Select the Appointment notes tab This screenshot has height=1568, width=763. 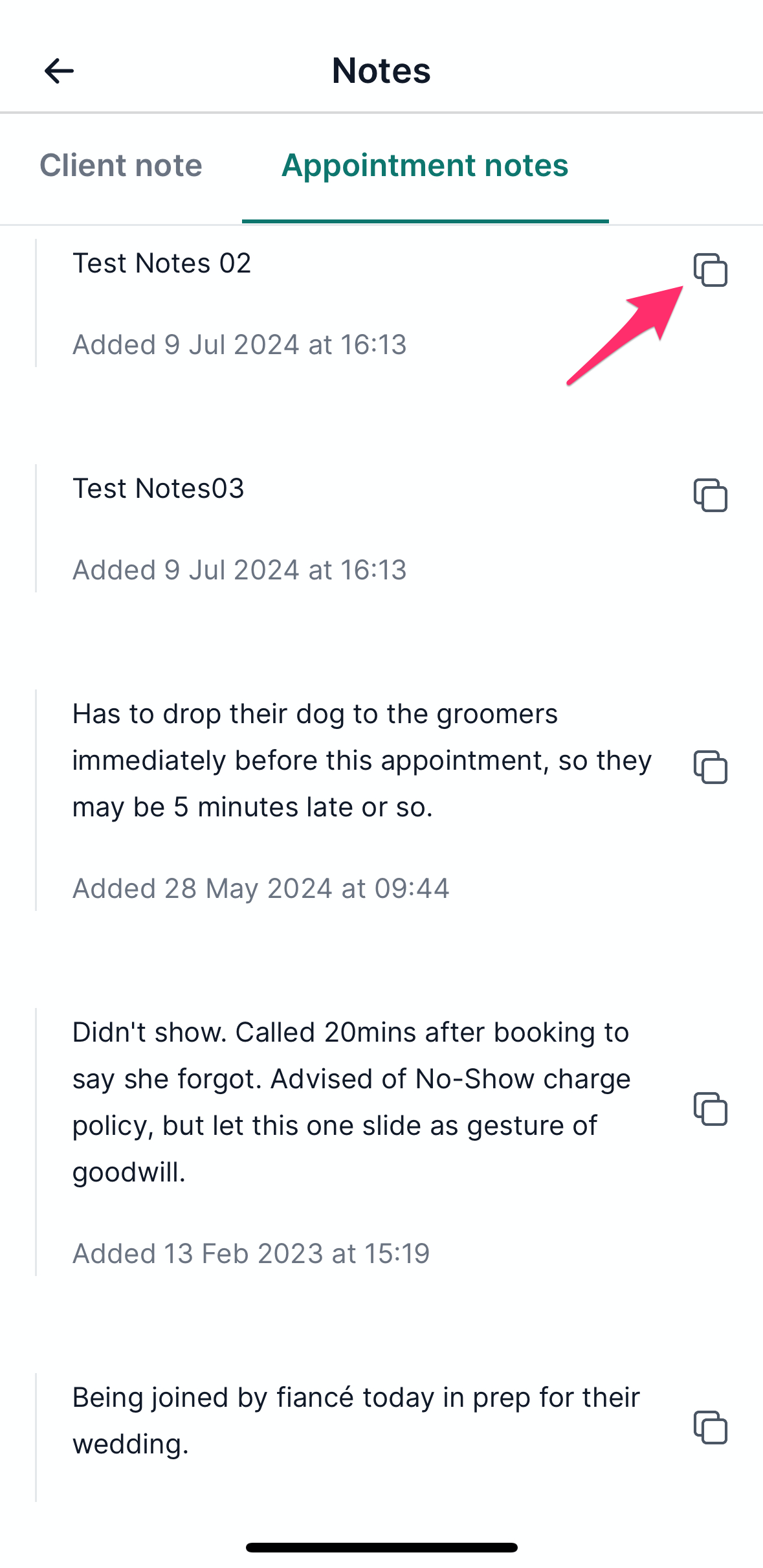[425, 166]
